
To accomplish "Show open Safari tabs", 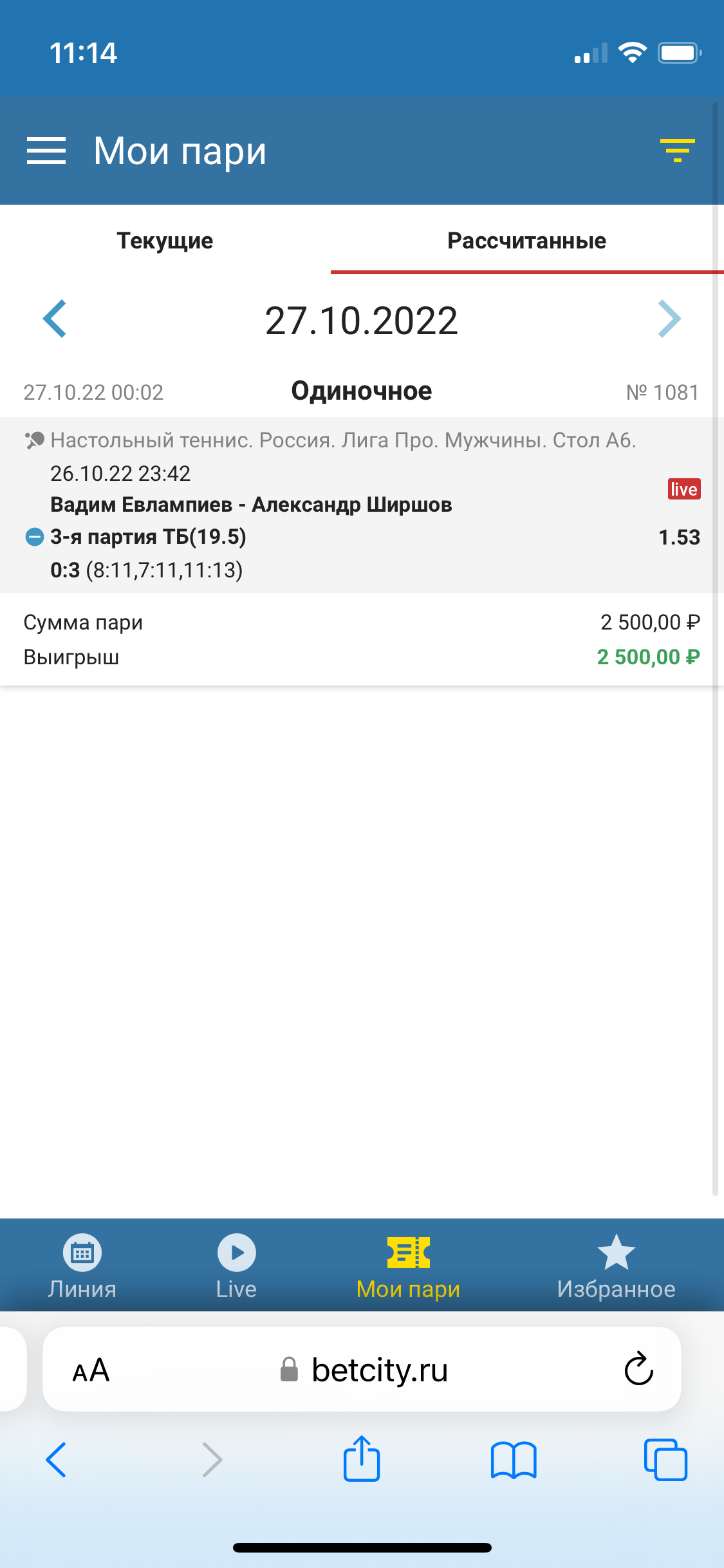I will 665,1460.
